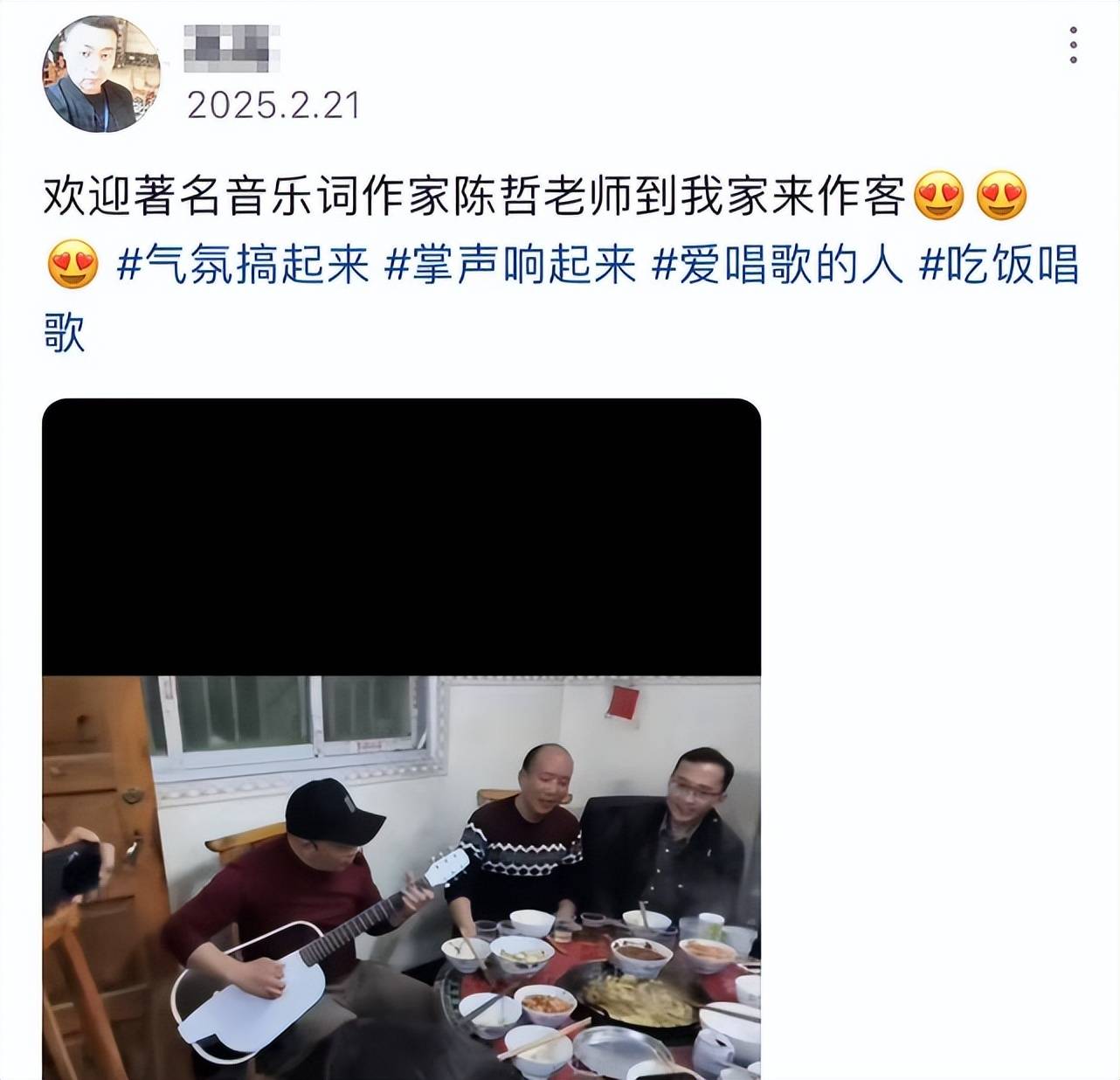1120x1080 pixels.
Task: Open hashtag #爱唱歌的人
Action: pos(778,265)
